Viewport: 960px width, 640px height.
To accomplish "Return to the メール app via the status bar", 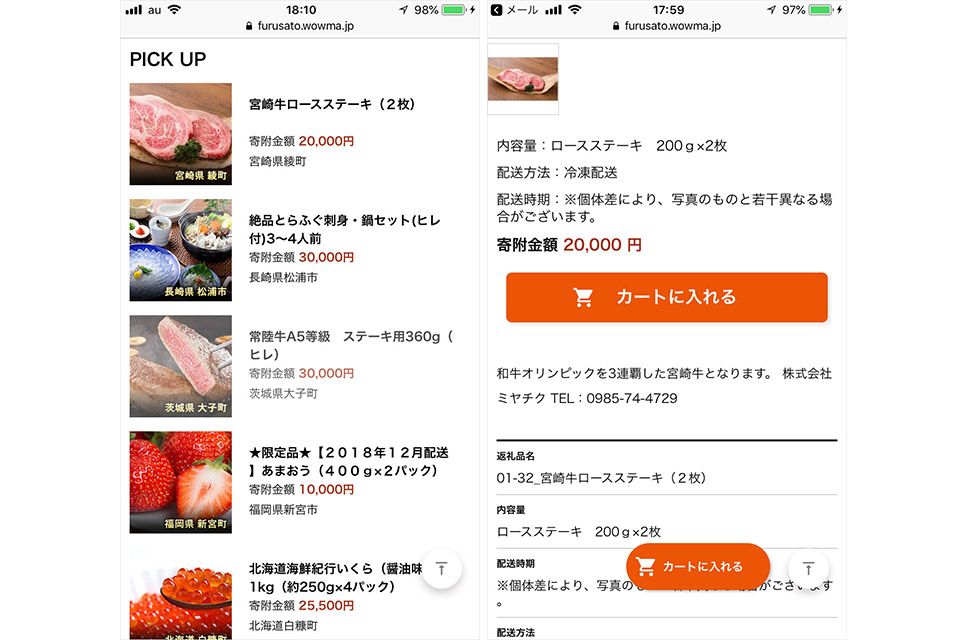I will pos(514,10).
